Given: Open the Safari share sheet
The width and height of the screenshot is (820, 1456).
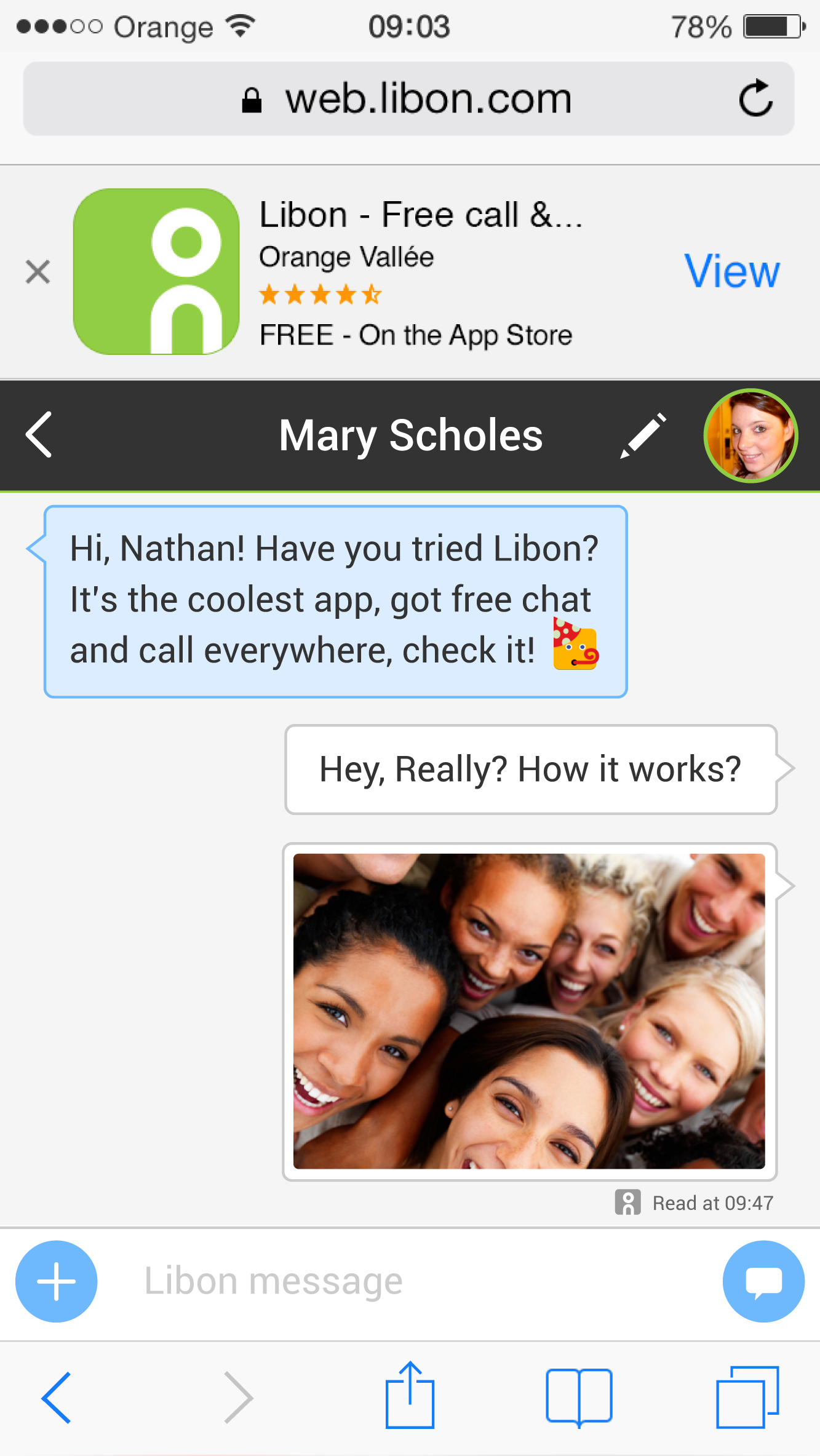Looking at the screenshot, I should (410, 1396).
